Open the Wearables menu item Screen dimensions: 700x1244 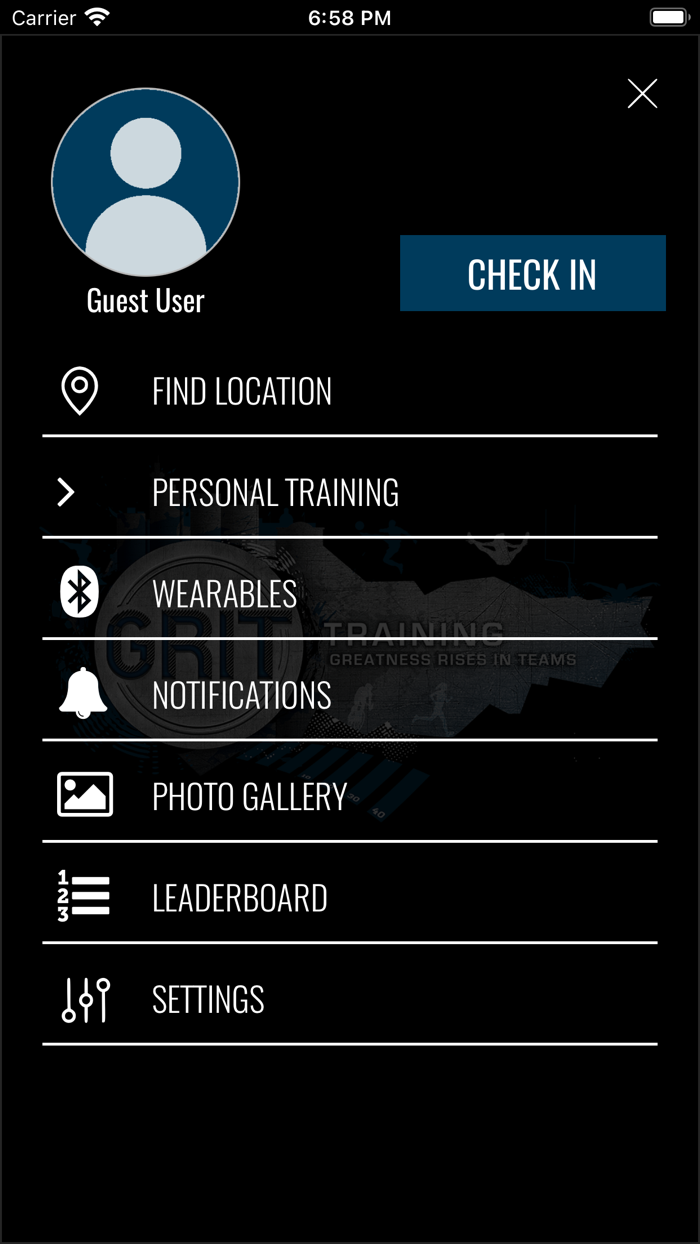(224, 593)
